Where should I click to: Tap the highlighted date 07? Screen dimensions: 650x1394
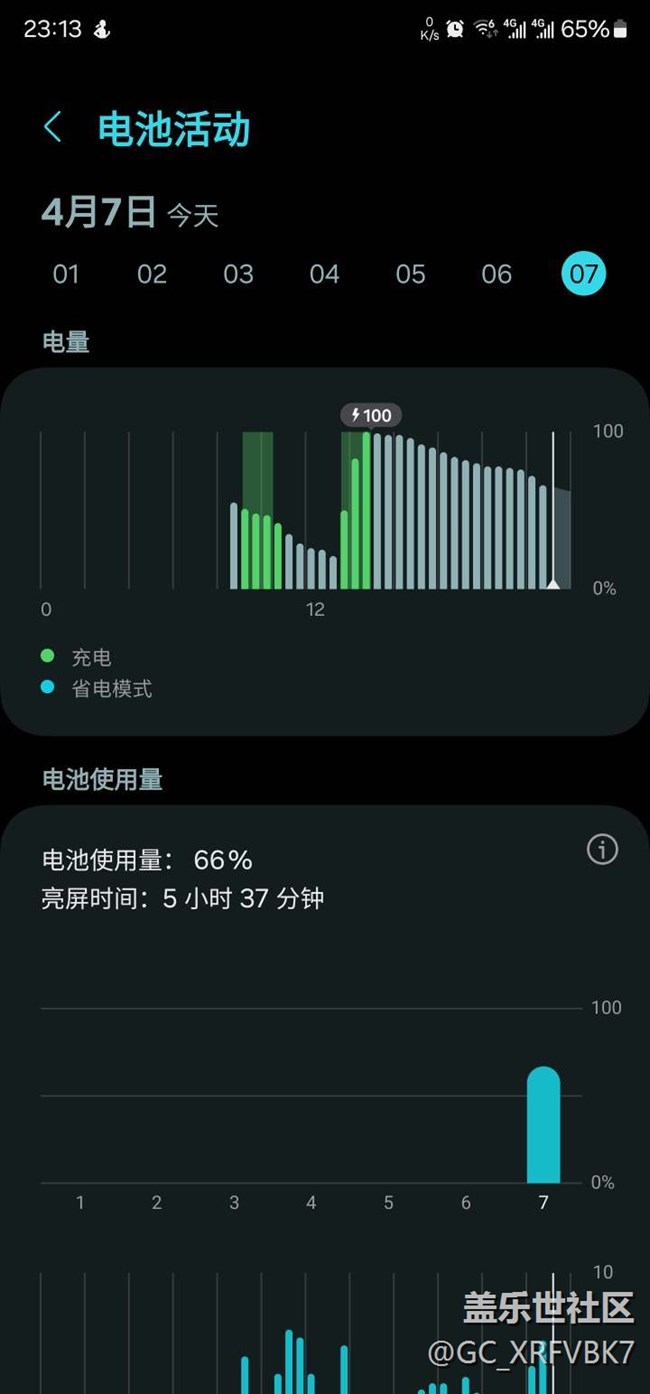tap(584, 274)
